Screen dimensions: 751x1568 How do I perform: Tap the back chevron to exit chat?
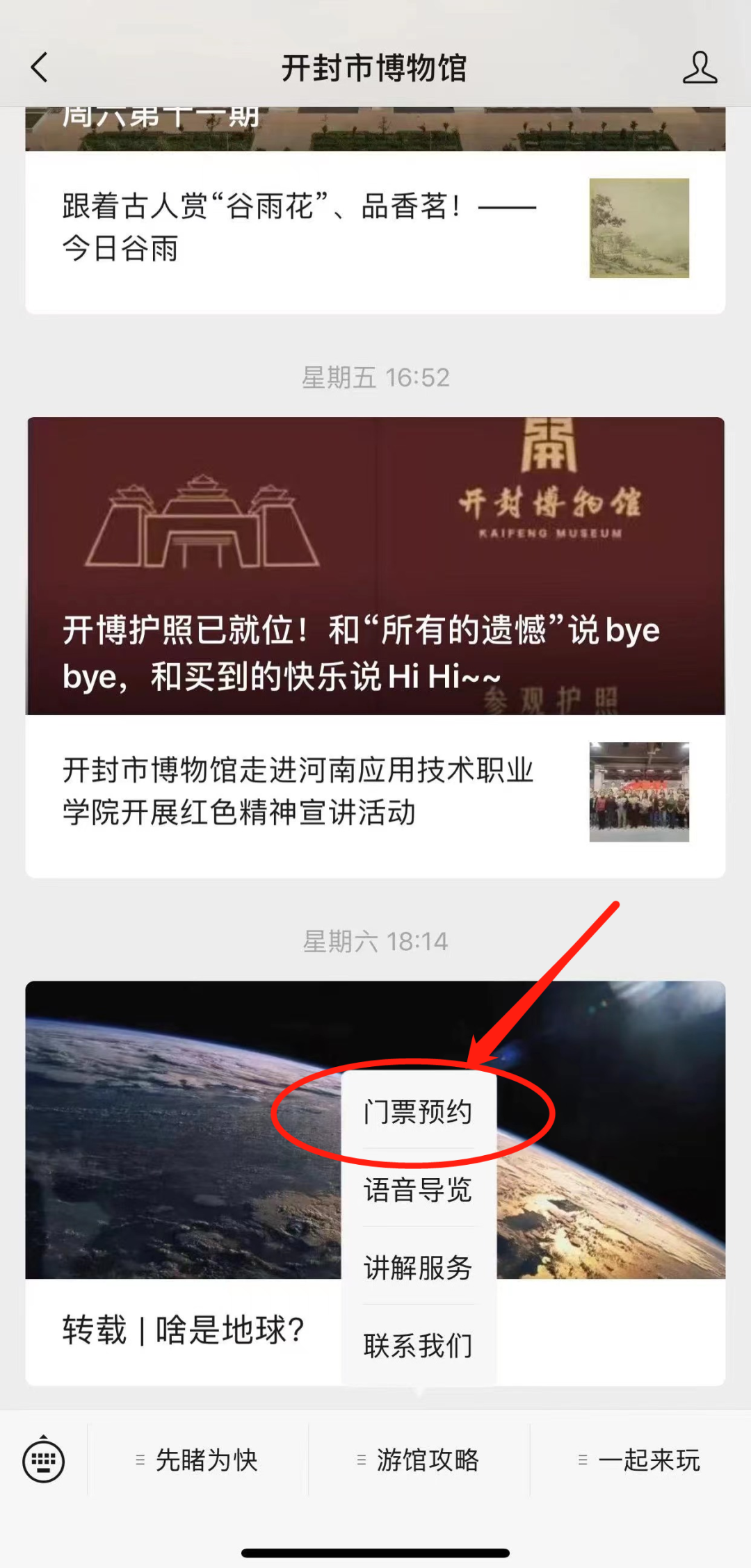pos(40,67)
